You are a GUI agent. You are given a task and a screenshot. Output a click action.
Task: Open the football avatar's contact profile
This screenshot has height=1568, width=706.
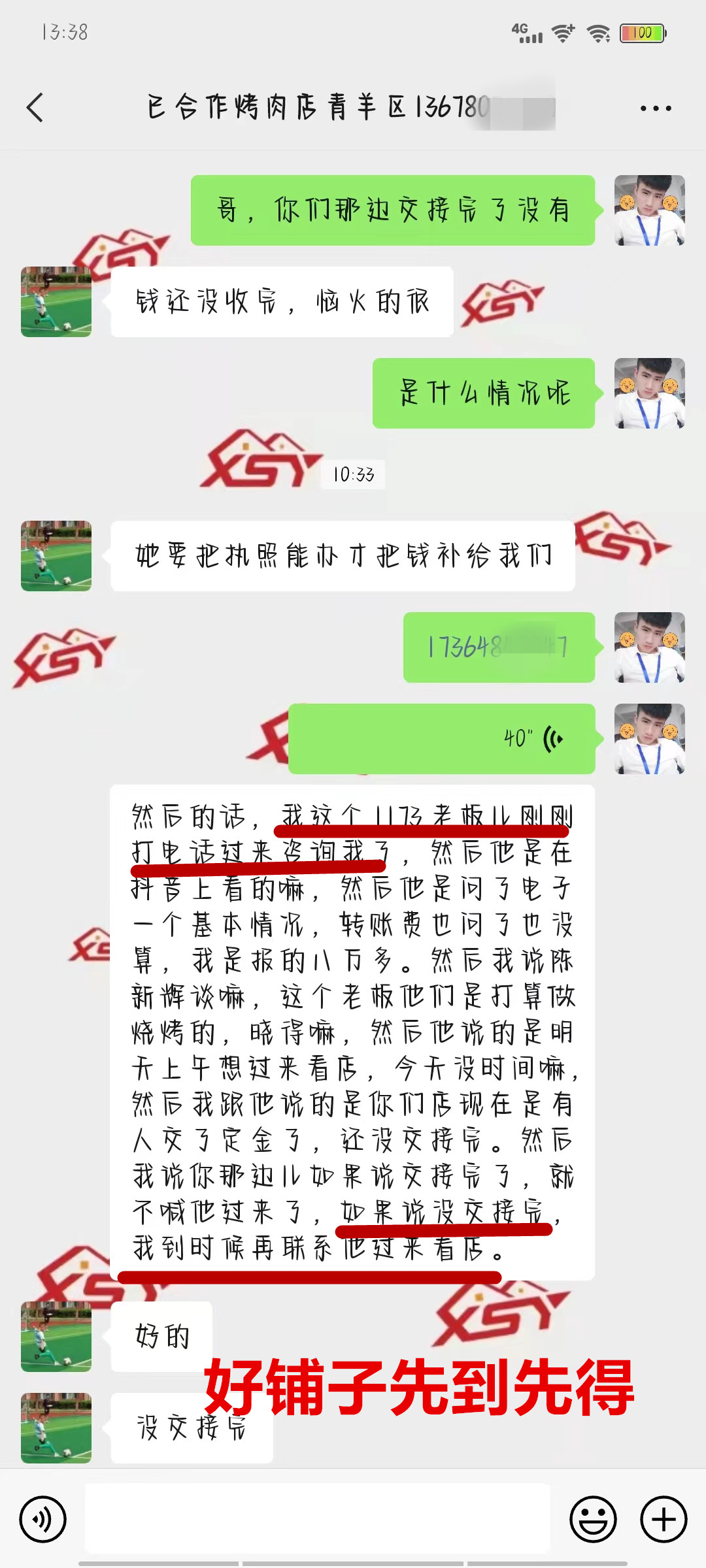coord(56,302)
